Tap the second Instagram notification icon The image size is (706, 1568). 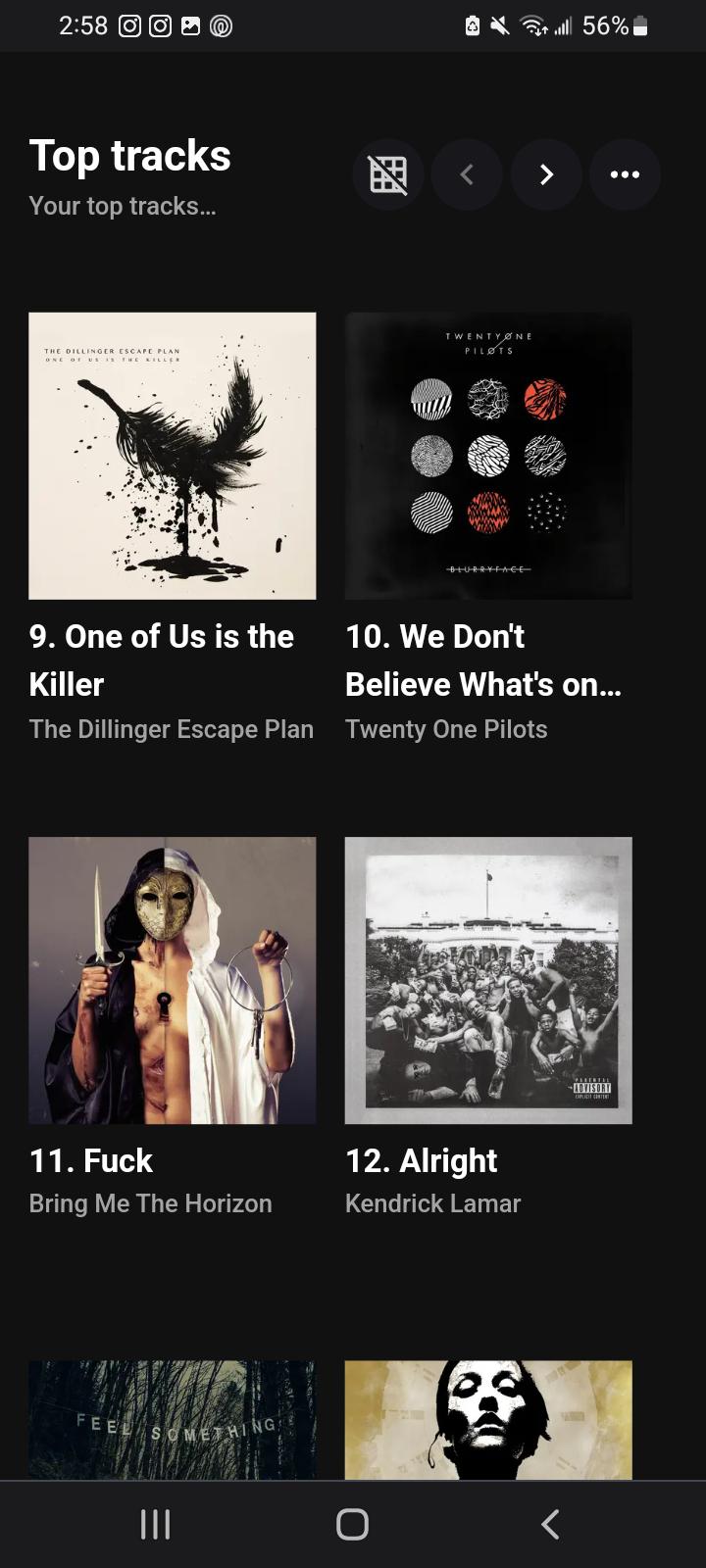(159, 24)
